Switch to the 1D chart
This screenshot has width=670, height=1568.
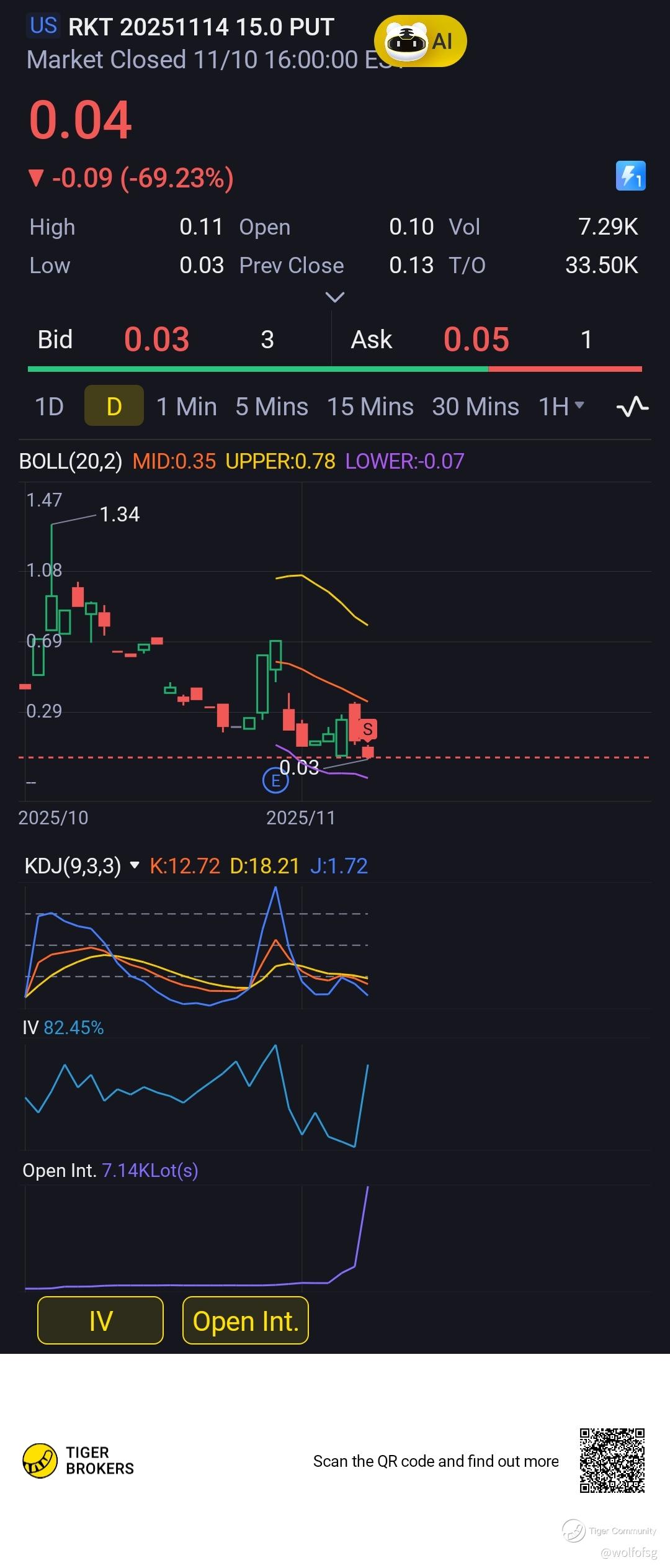pos(49,407)
